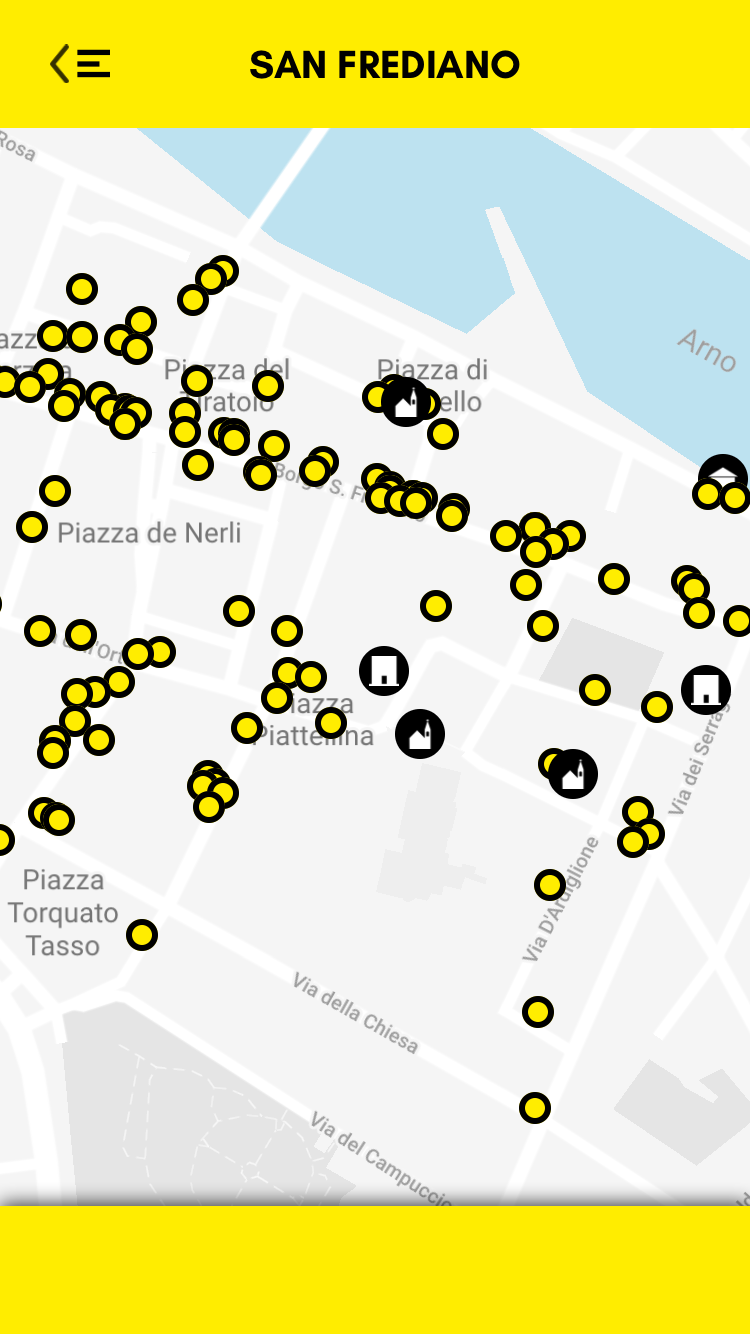Open the church marker by Via D'Ardiglione

point(574,774)
